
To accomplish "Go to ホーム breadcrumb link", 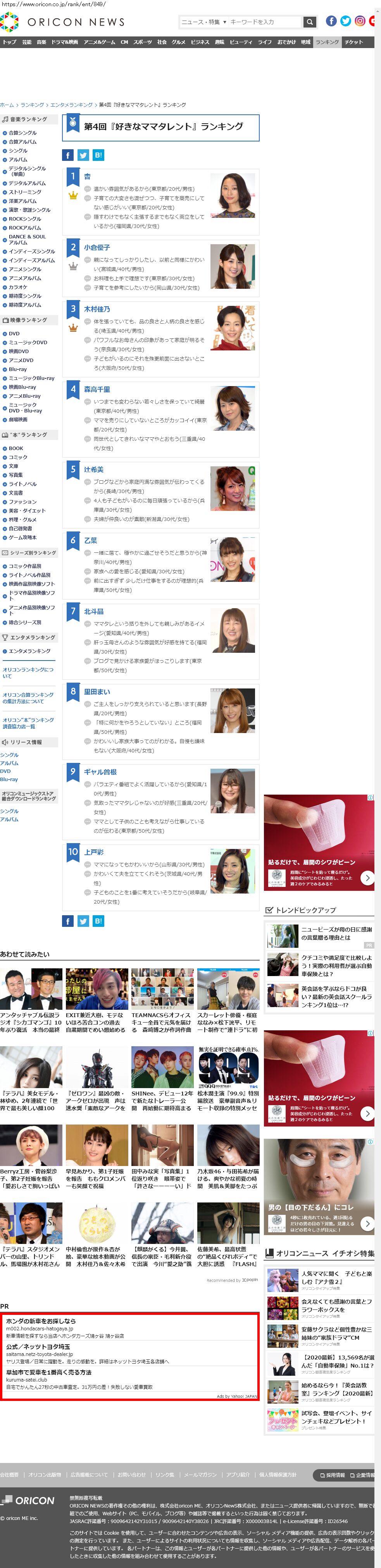I will pyautogui.click(x=7, y=105).
